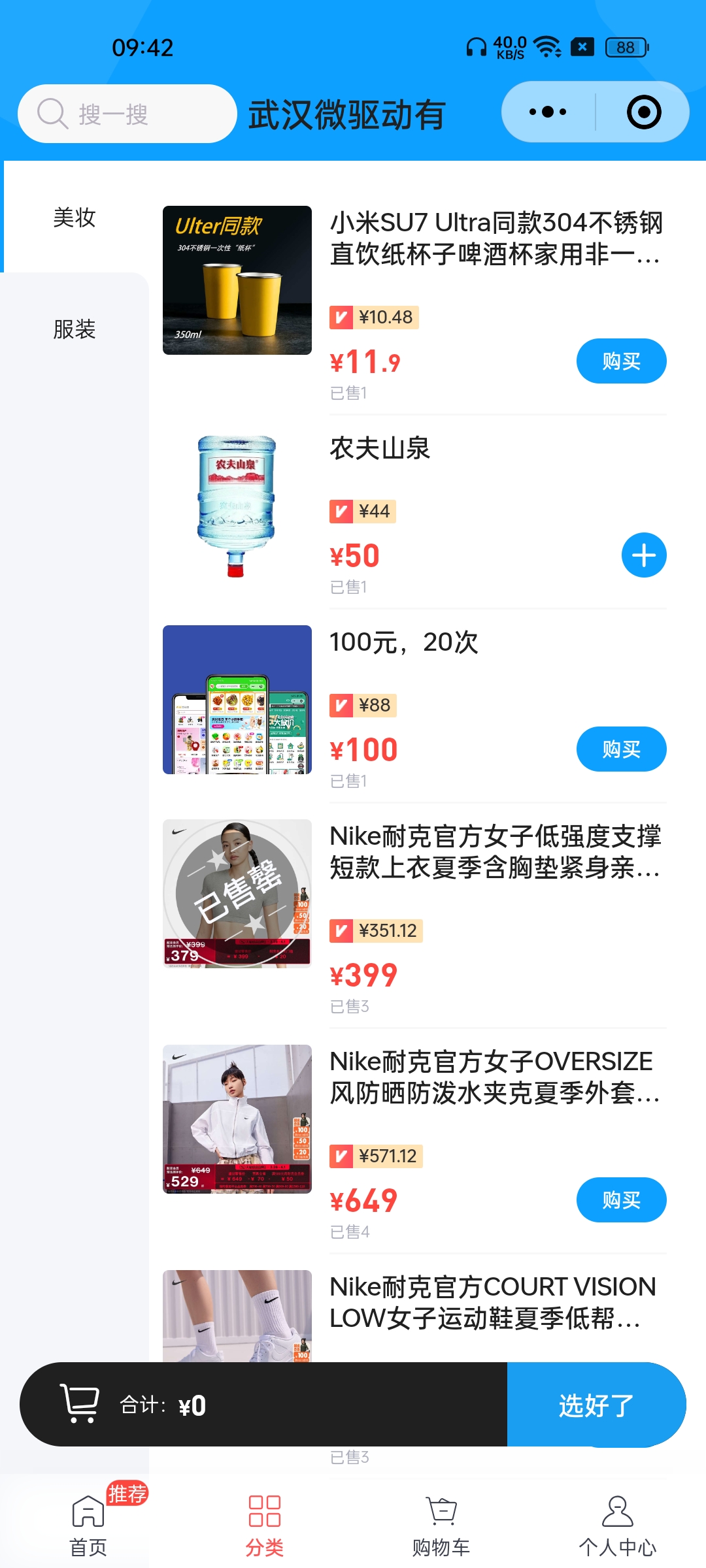706x1568 pixels.
Task: Add 农夫山泉 water to the cart
Action: coord(643,555)
